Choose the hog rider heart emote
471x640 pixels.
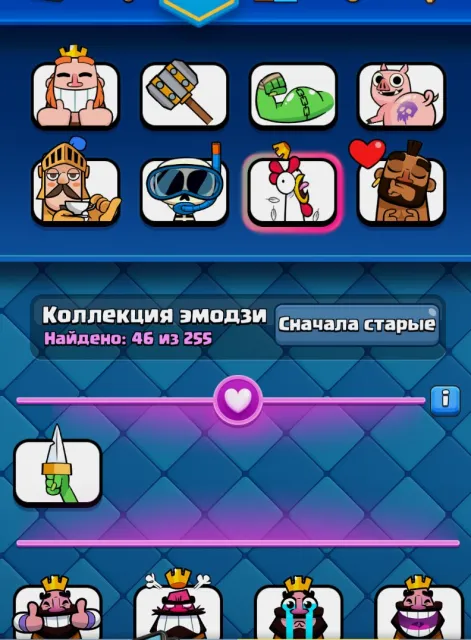click(400, 184)
